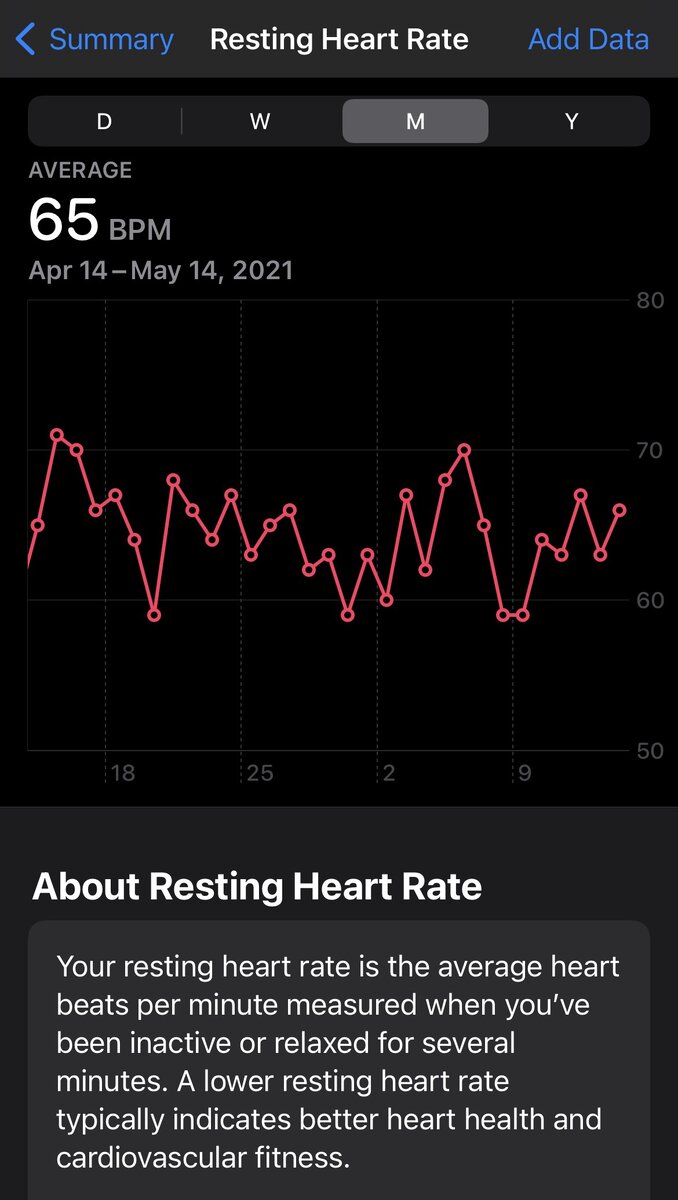Switch to the W week view
This screenshot has height=1200, width=678.
(x=260, y=122)
